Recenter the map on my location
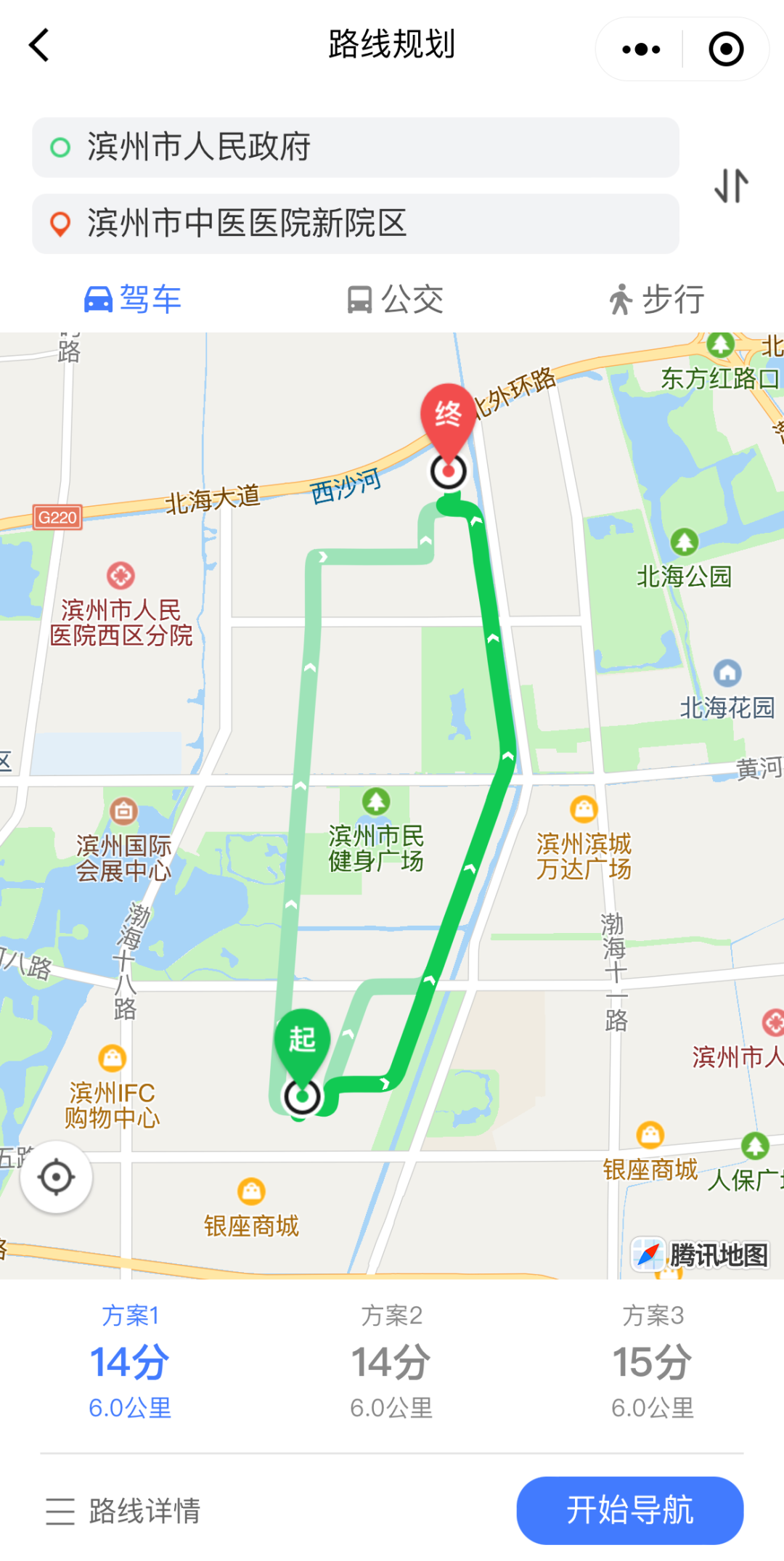This screenshot has width=784, height=1561. (x=57, y=1177)
